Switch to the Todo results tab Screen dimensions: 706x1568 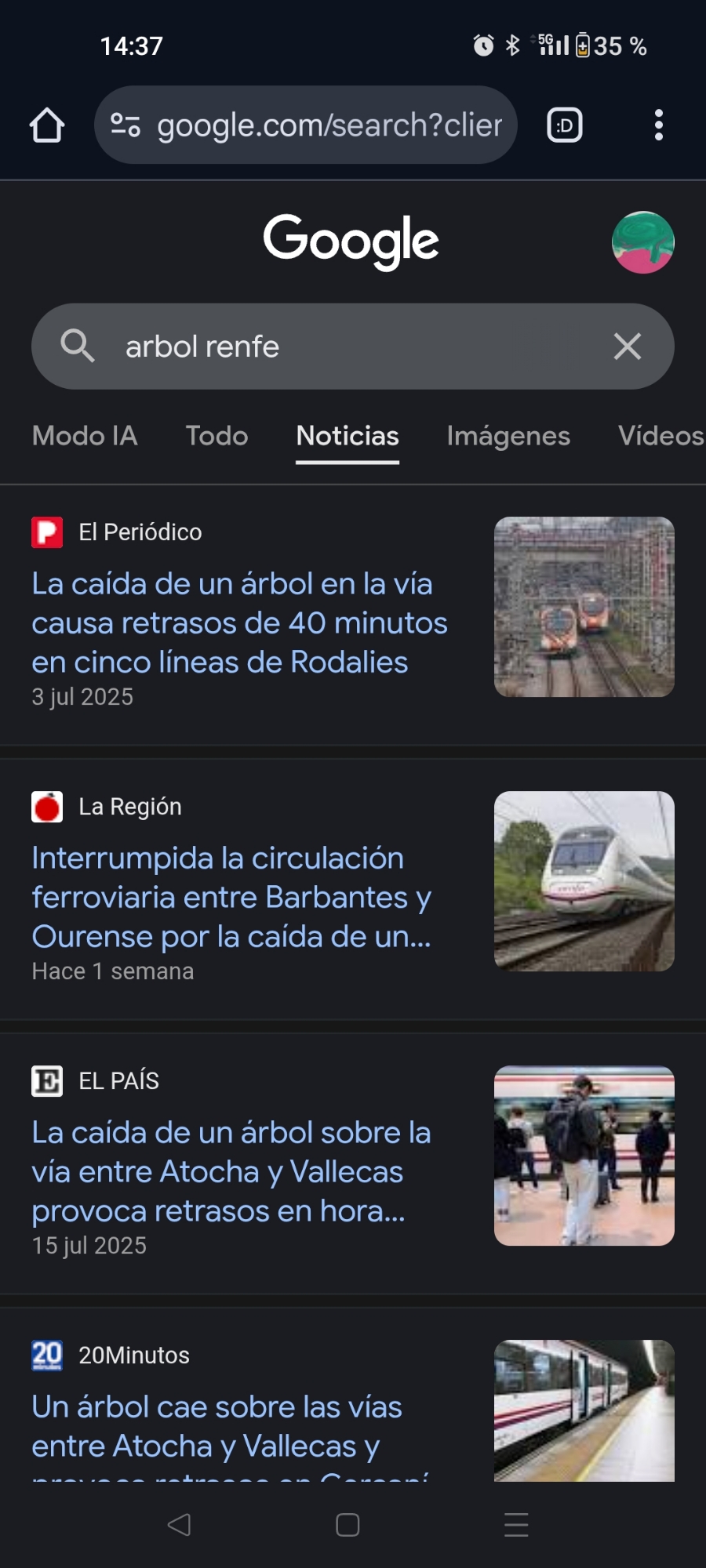point(217,436)
